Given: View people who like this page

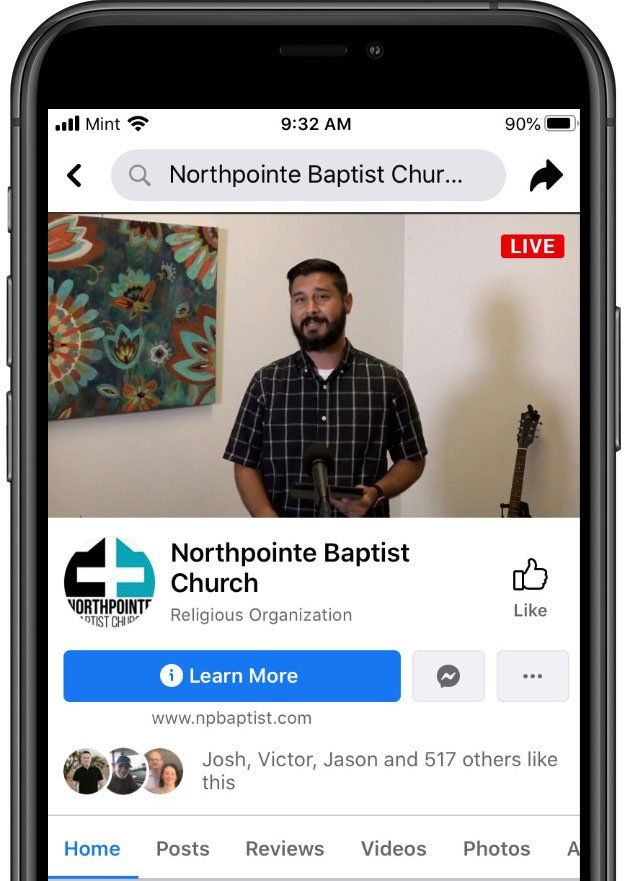Looking at the screenshot, I should [379, 771].
